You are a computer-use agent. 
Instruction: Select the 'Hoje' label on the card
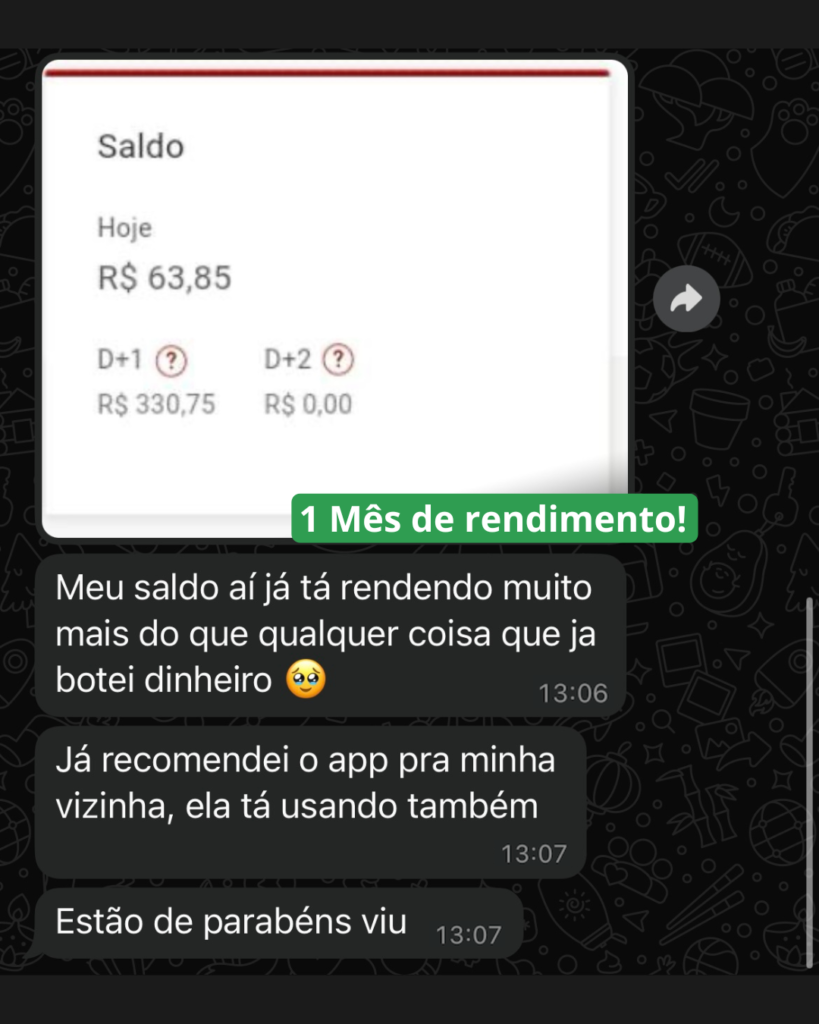coord(123,228)
